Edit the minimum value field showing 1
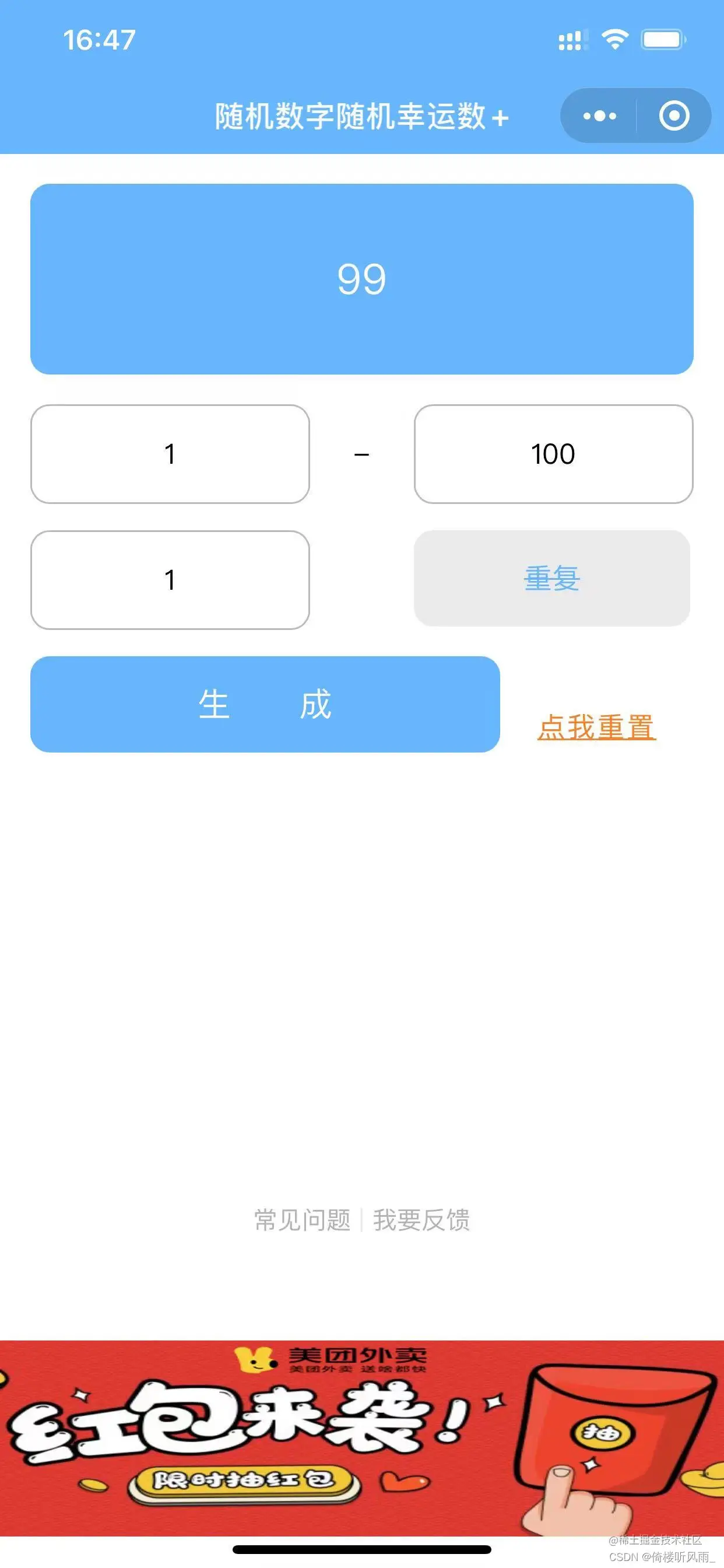Viewport: 724px width, 1568px height. coord(170,454)
